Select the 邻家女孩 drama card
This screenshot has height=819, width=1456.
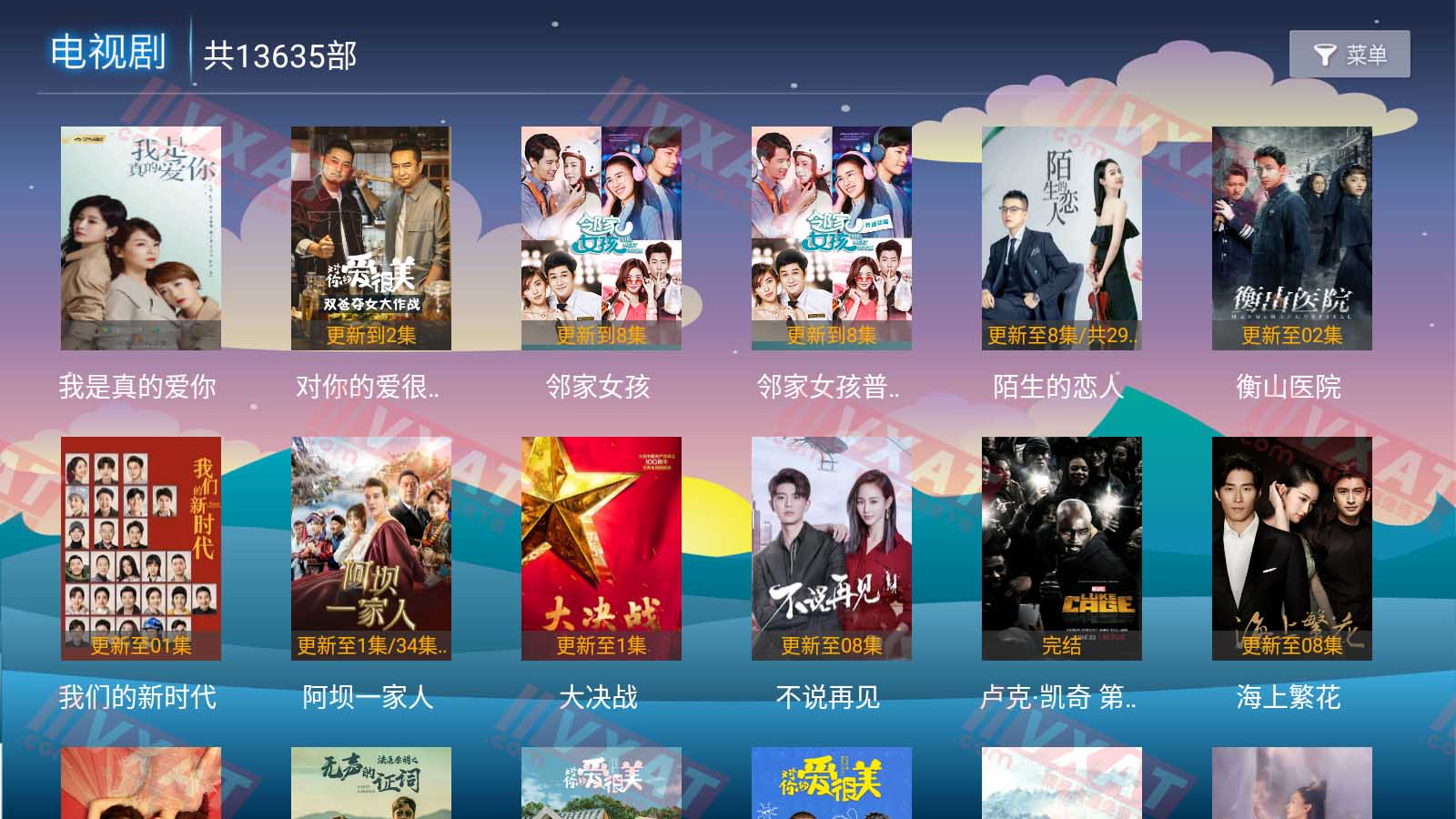(602, 238)
